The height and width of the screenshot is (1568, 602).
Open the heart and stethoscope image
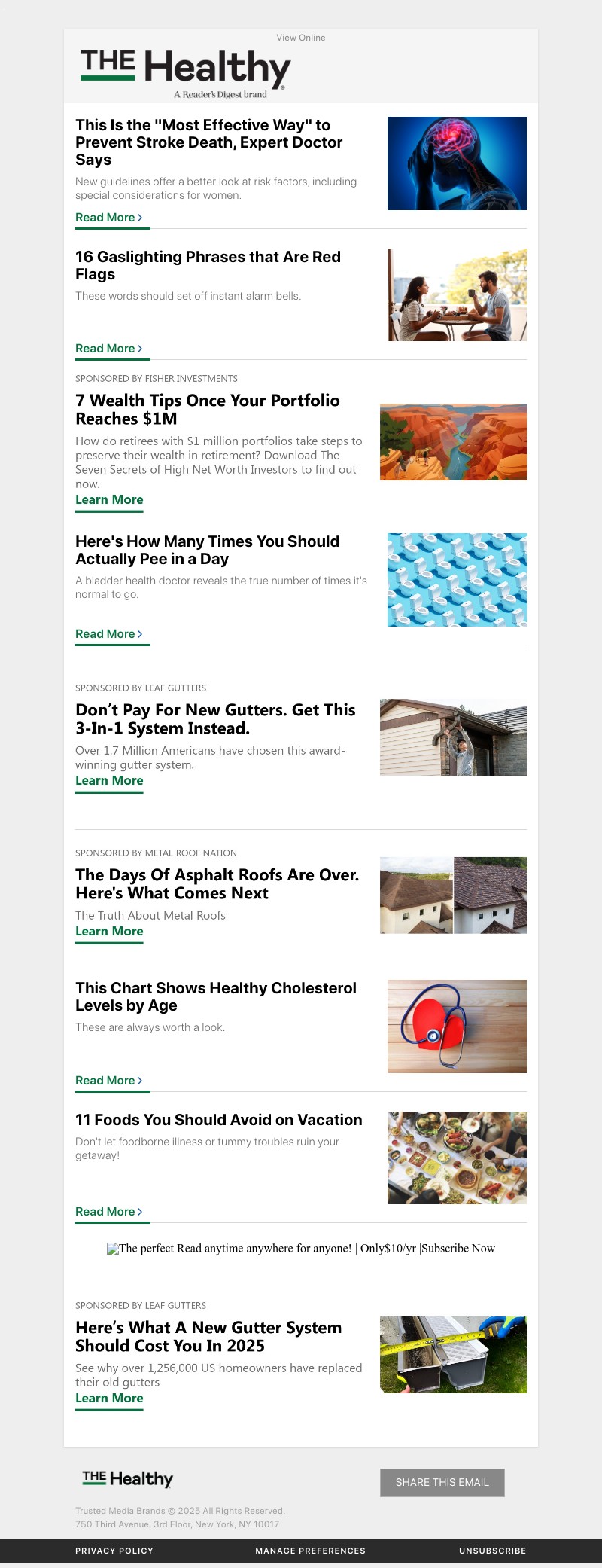click(457, 1027)
